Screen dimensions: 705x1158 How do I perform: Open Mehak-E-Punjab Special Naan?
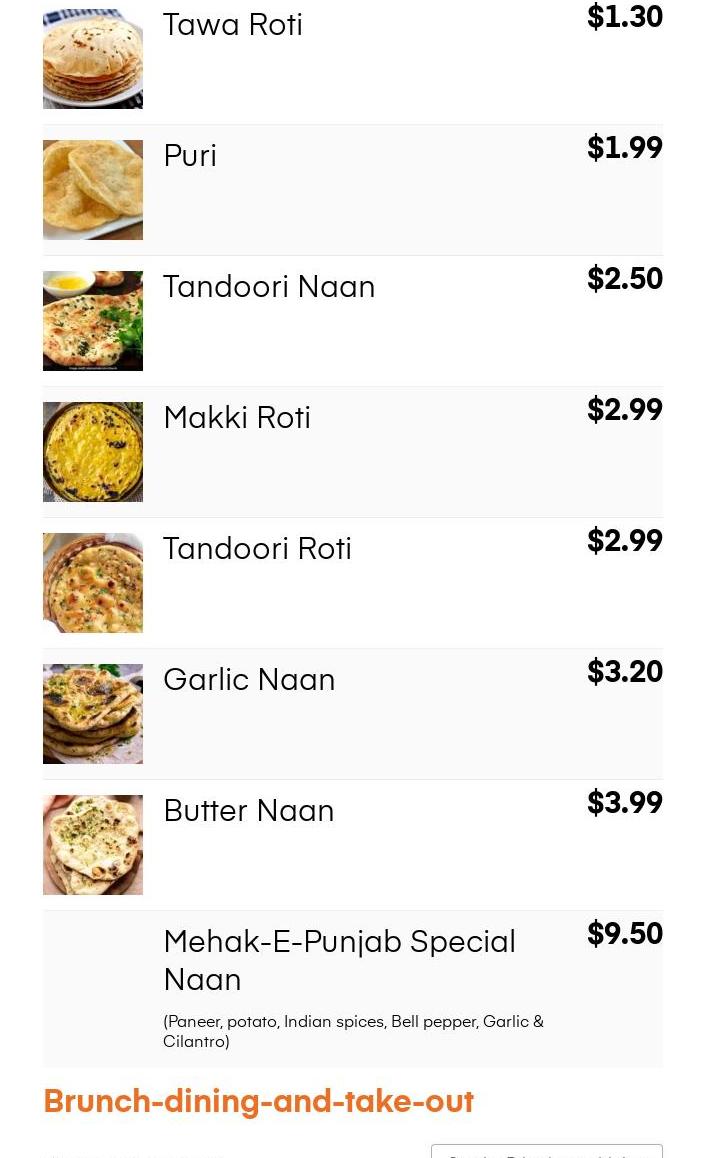pos(339,959)
